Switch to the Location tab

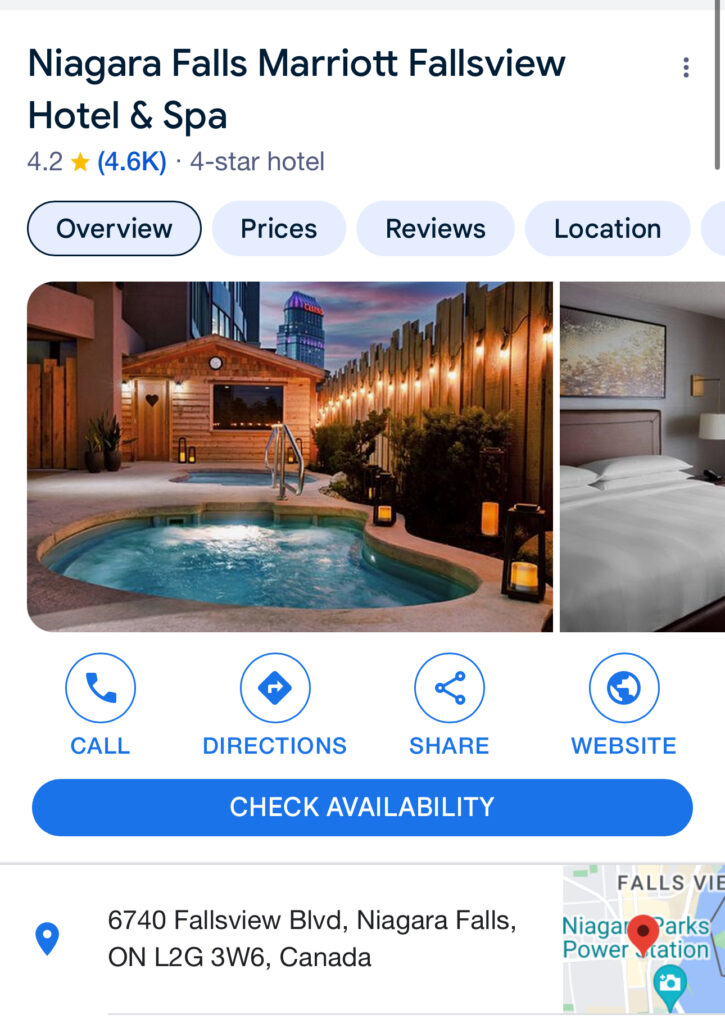[x=607, y=229]
